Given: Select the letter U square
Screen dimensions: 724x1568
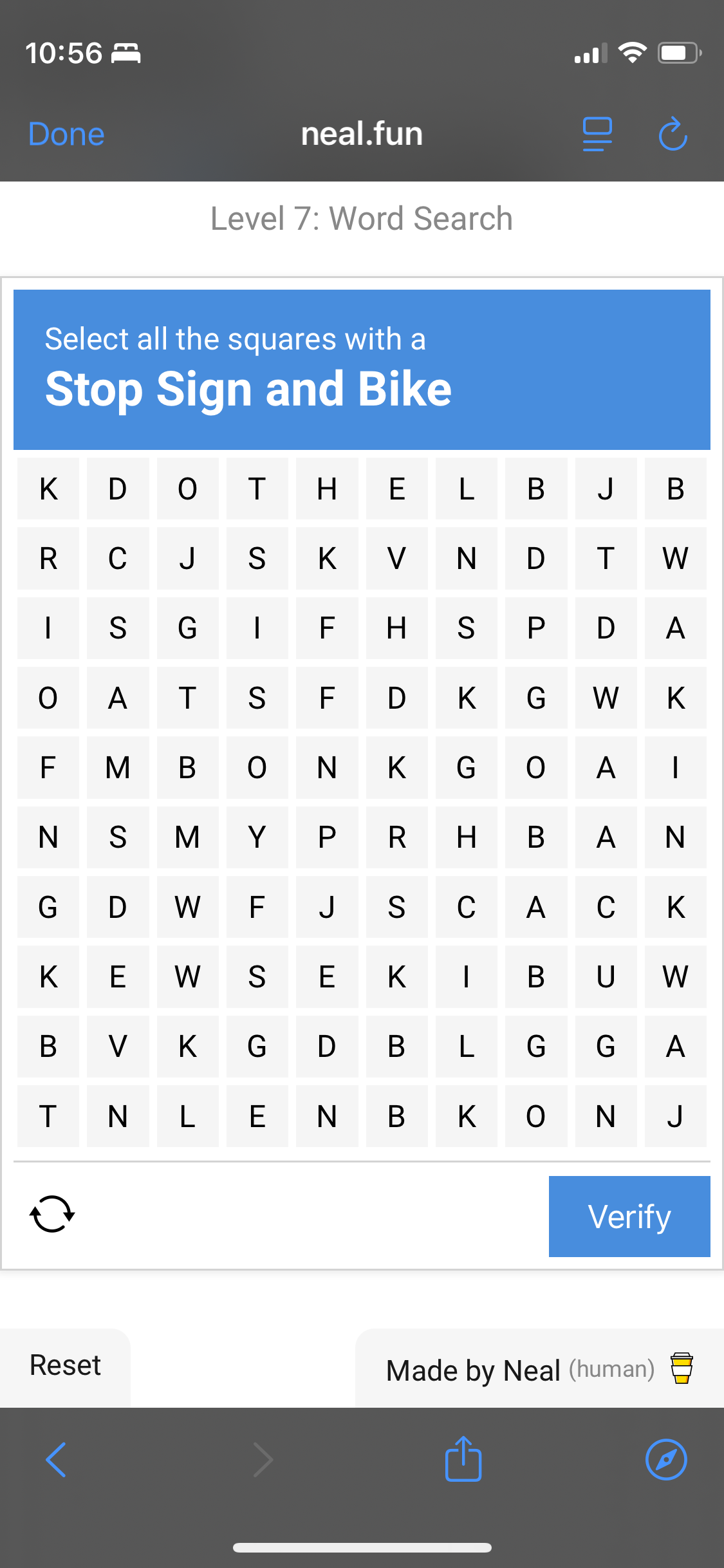Looking at the screenshot, I should coord(606,977).
